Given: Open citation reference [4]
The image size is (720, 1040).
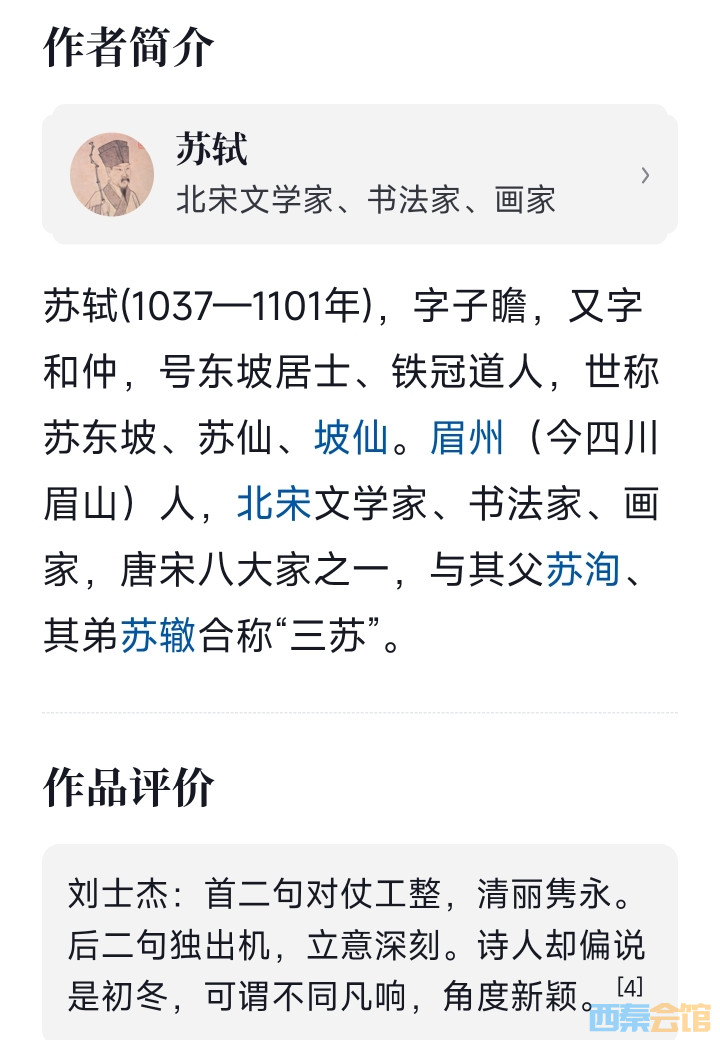Looking at the screenshot, I should point(630,987).
